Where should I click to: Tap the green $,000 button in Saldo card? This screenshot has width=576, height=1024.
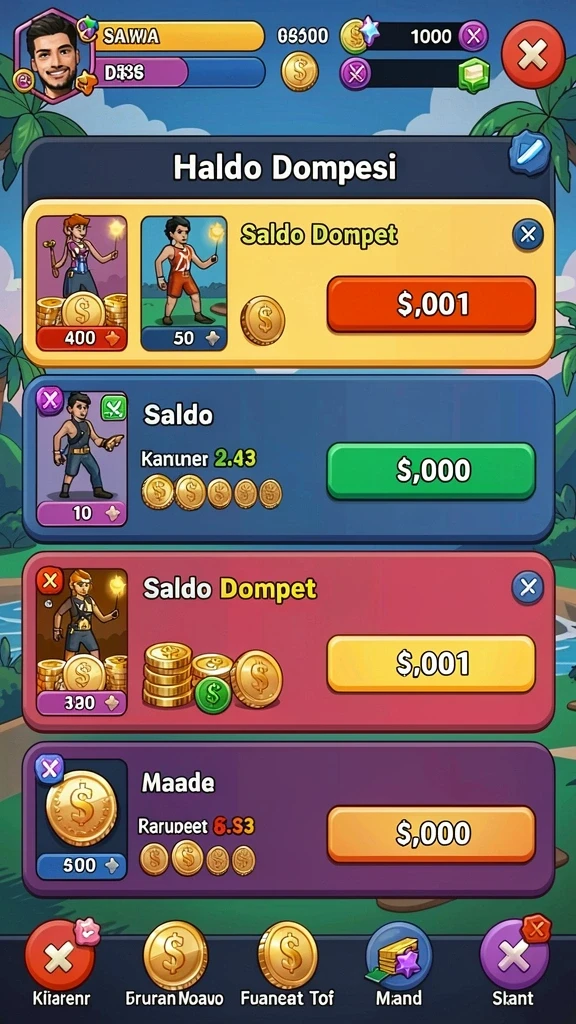pos(431,470)
